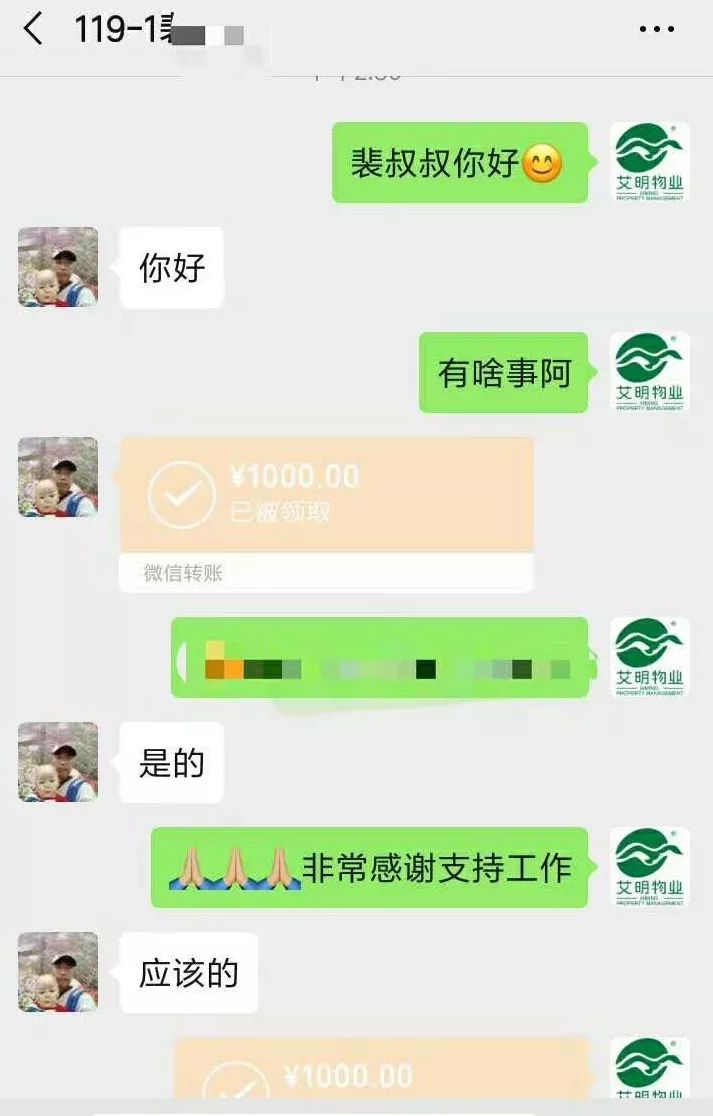Image resolution: width=713 pixels, height=1116 pixels.
Task: Open the 艾明物业 avatar beside 有啥事阿
Action: tap(650, 372)
